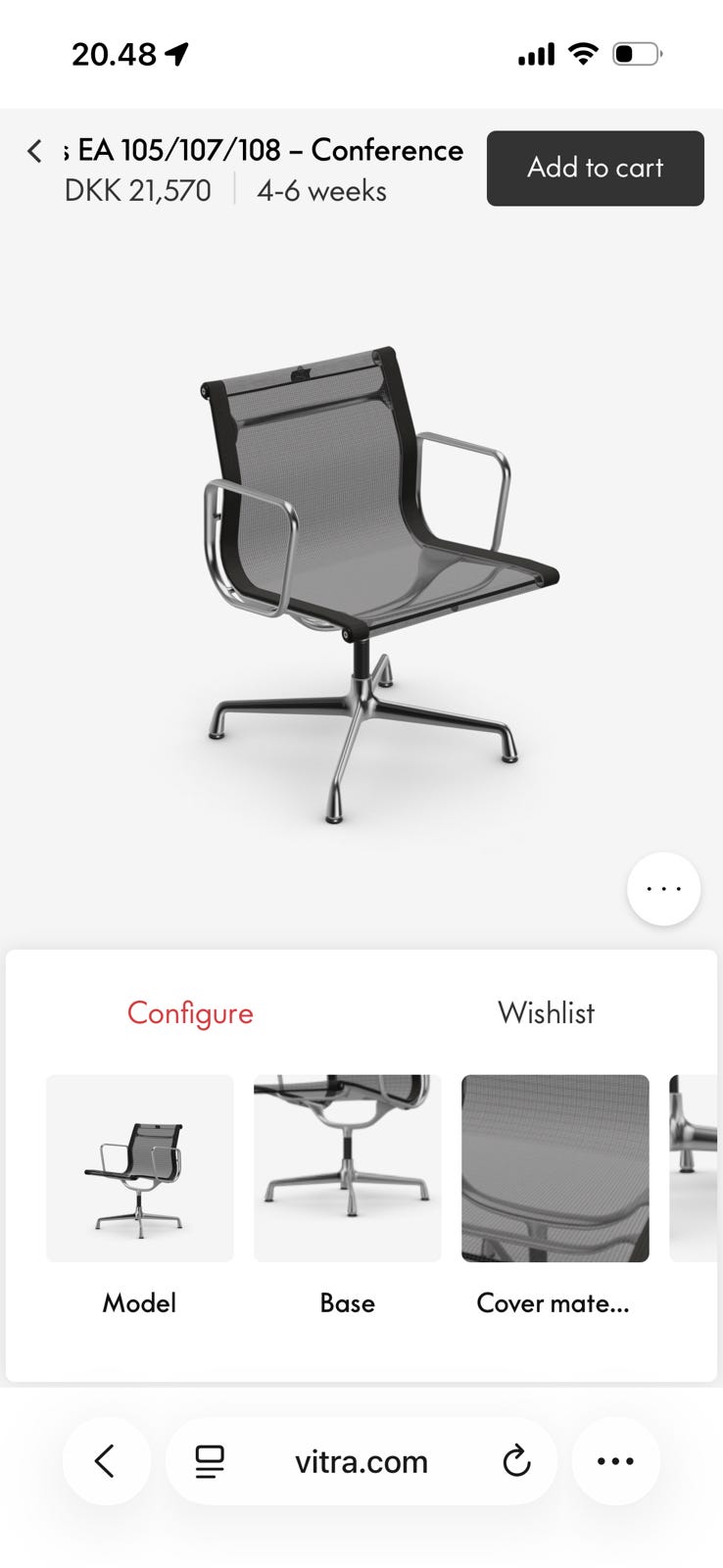Open the Cover material options

[554, 1168]
